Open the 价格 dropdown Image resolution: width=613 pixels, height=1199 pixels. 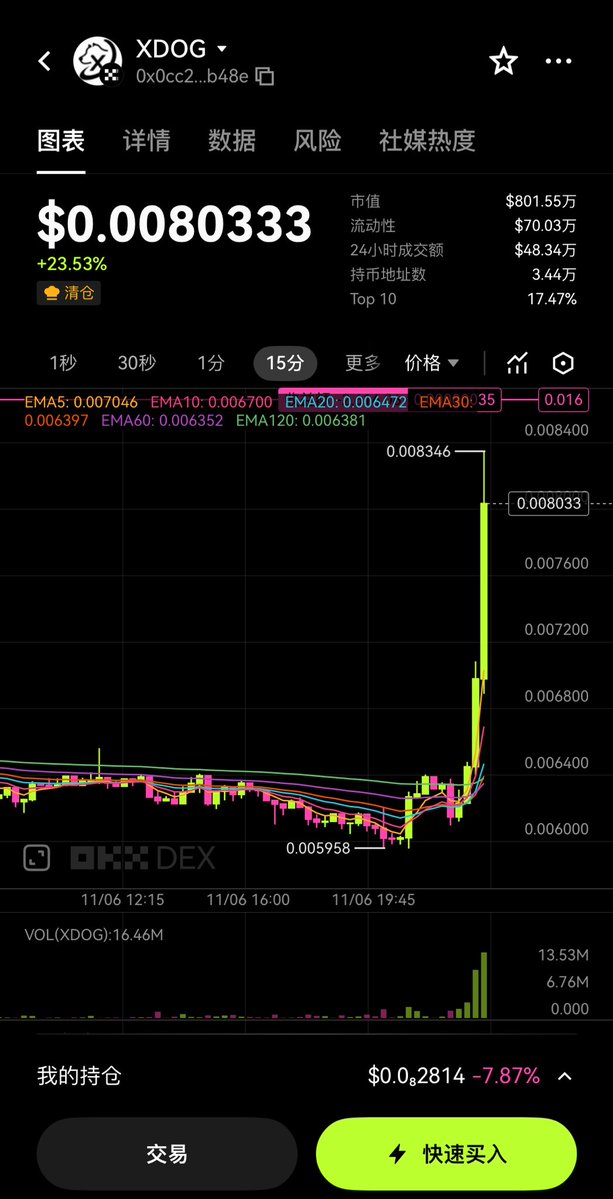coord(431,363)
